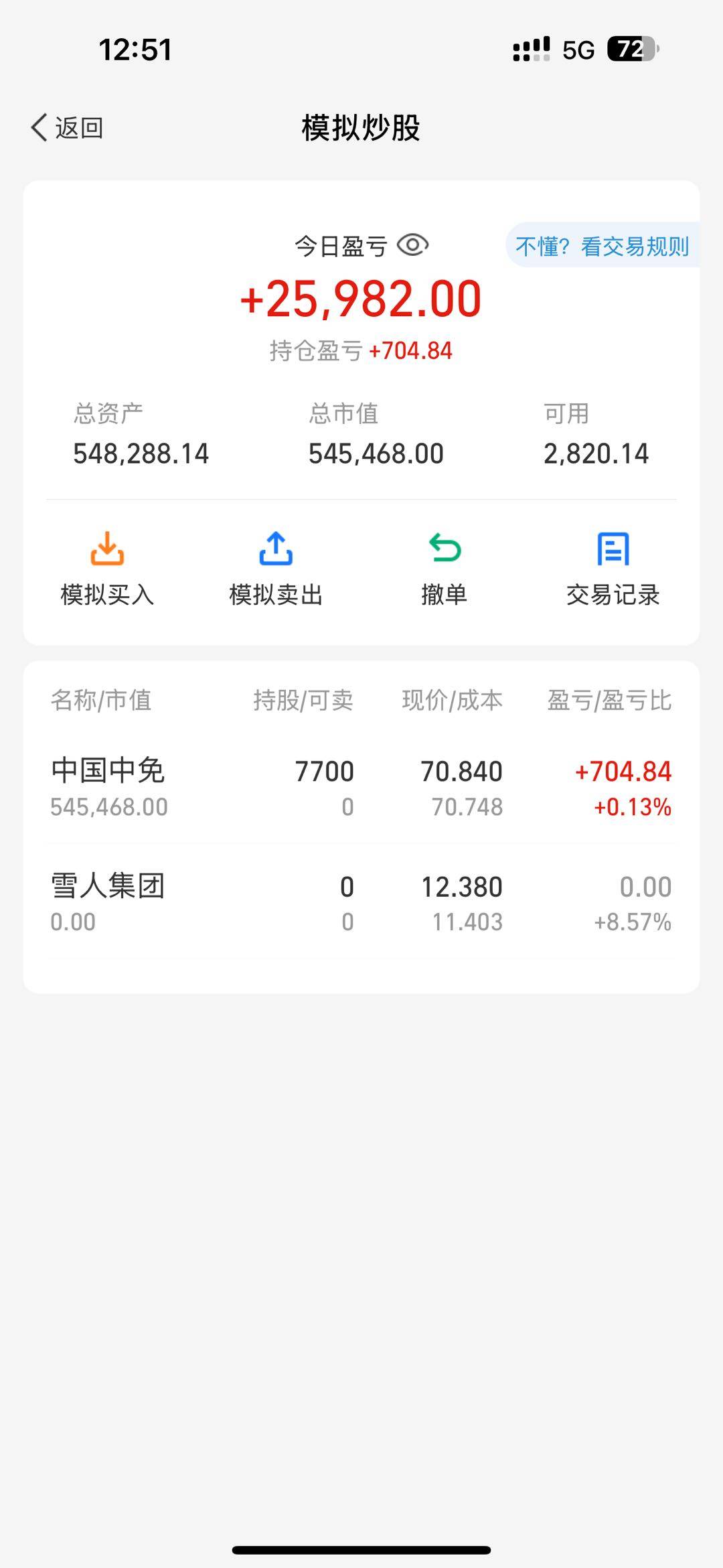This screenshot has height=1568, width=723.
Task: Open 模拟买入 to buy stocks
Action: (x=107, y=568)
